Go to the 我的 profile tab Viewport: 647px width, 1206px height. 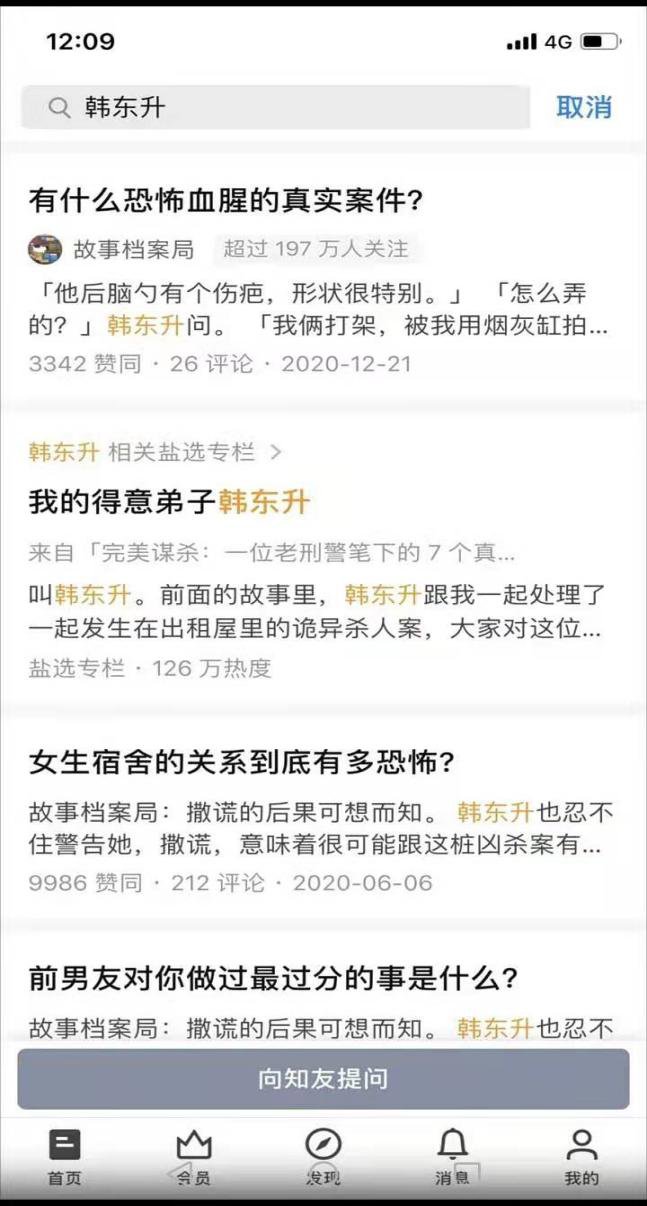click(x=581, y=1157)
